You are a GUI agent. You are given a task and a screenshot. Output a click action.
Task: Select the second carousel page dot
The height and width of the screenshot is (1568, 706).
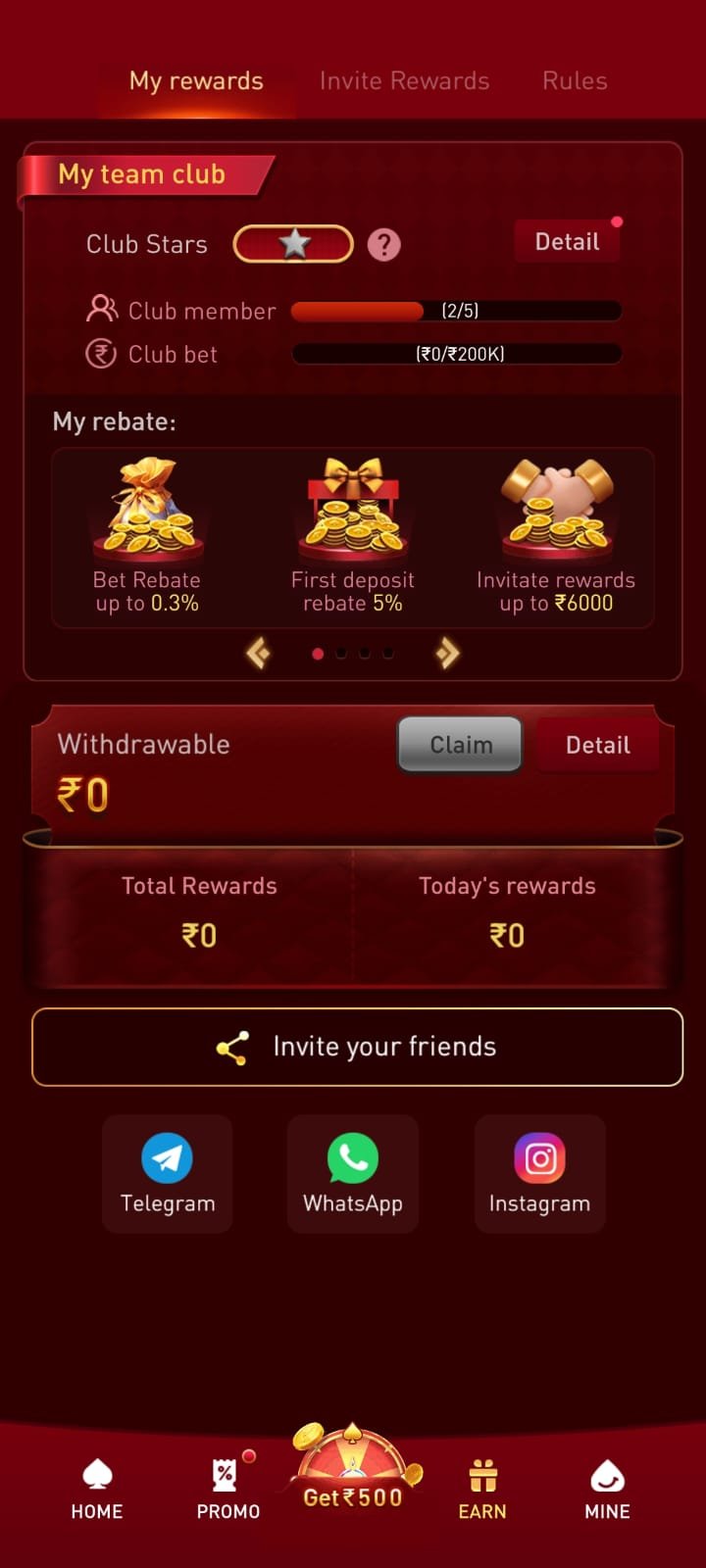[x=341, y=653]
